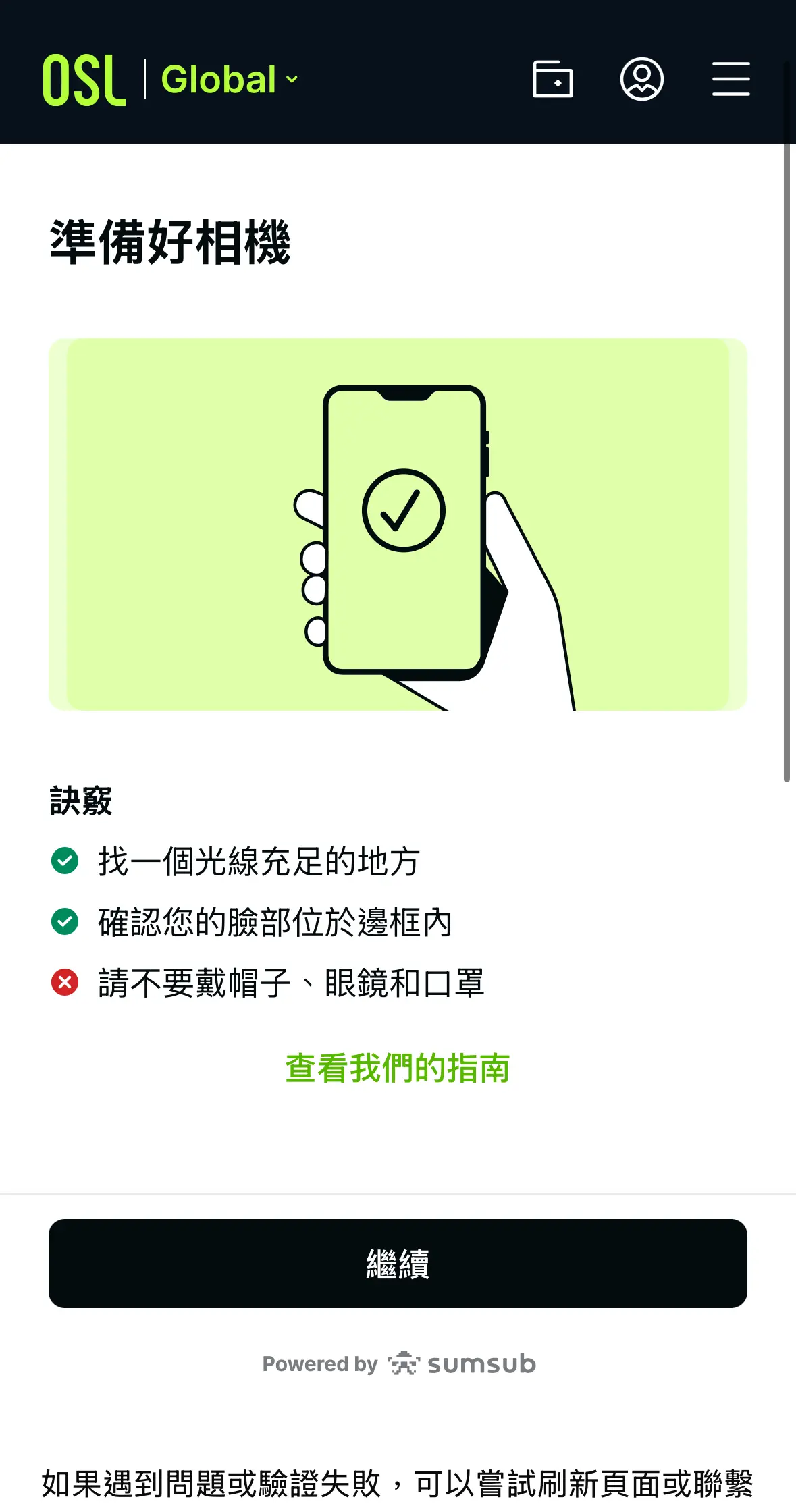Open the hamburger menu
796x1512 pixels.
click(731, 80)
